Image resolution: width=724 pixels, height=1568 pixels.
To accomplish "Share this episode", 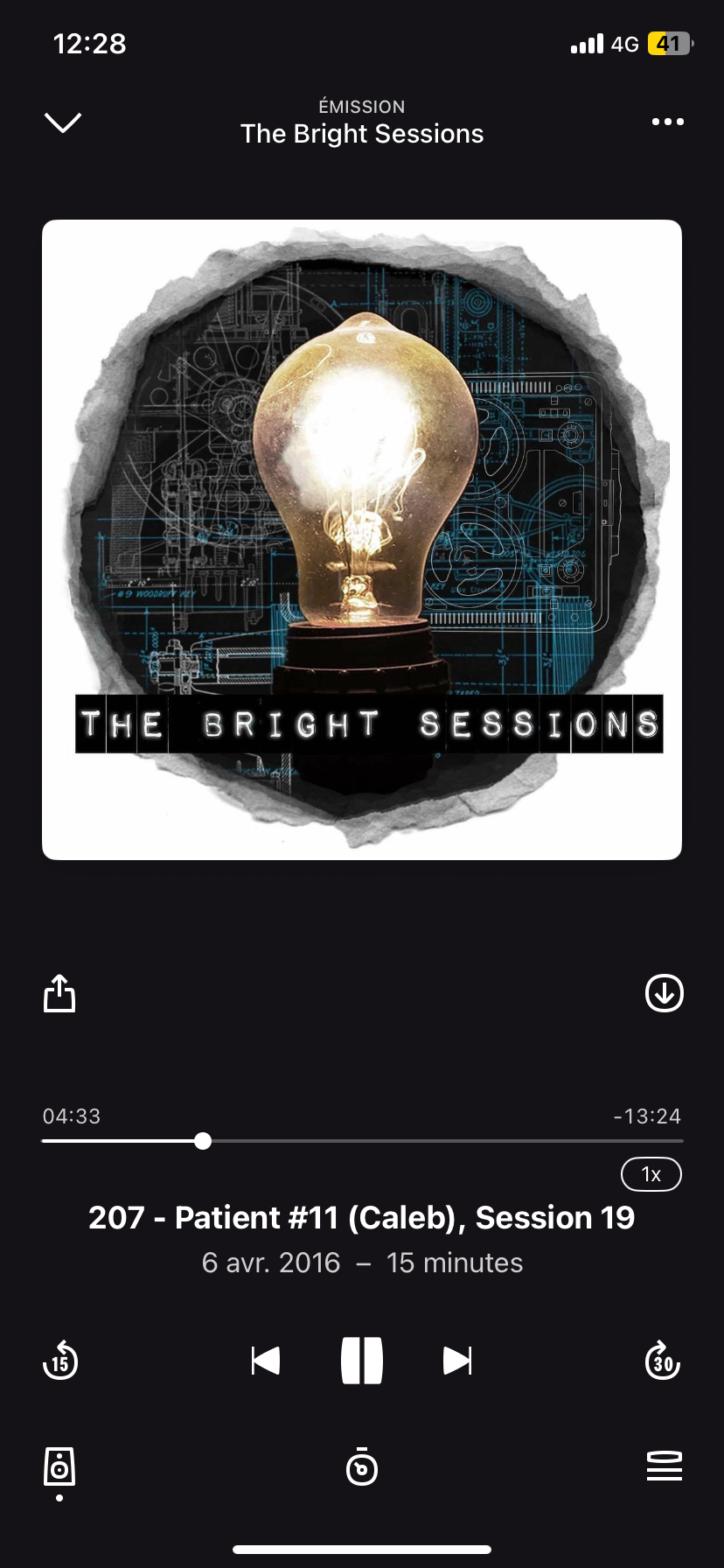I will tap(59, 993).
